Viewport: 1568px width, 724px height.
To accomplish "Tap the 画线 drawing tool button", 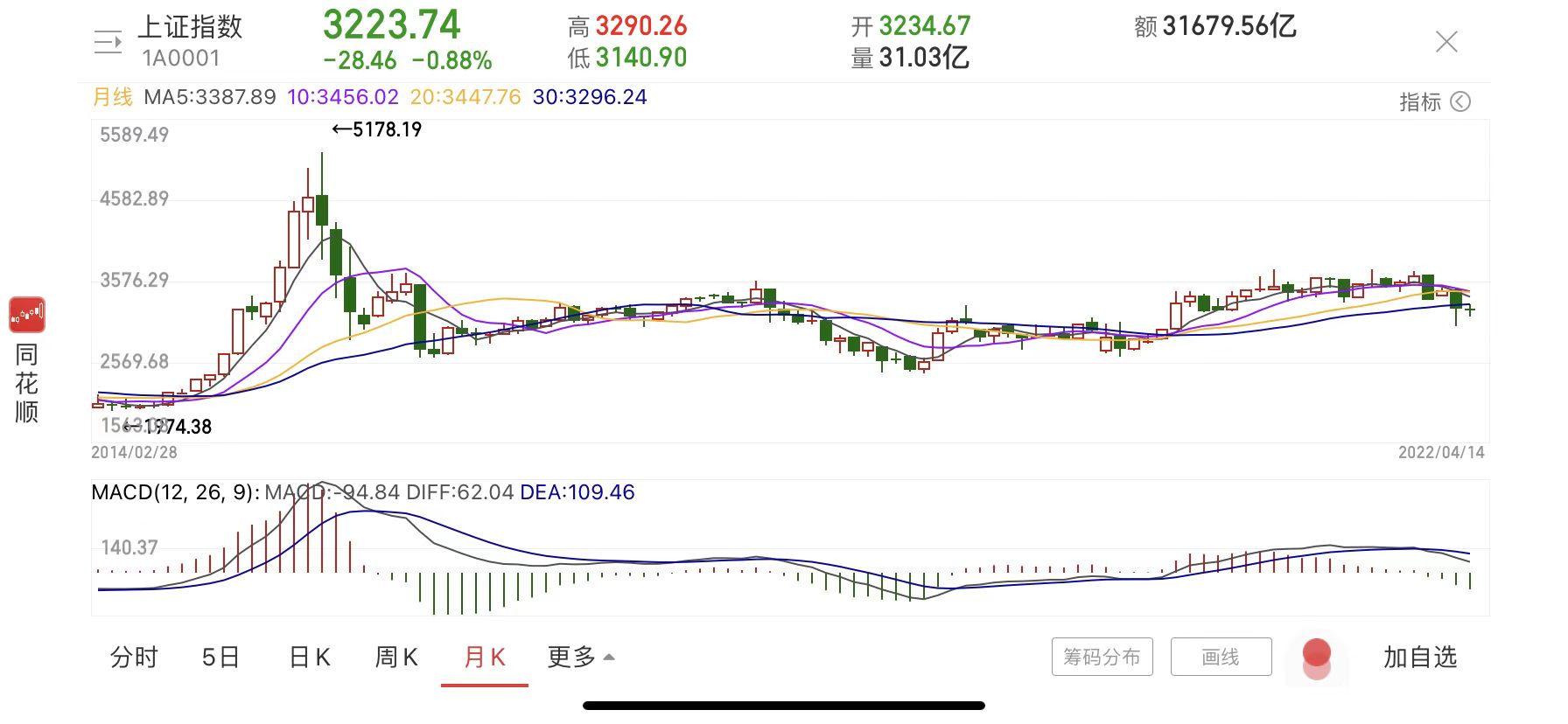I will (1221, 658).
